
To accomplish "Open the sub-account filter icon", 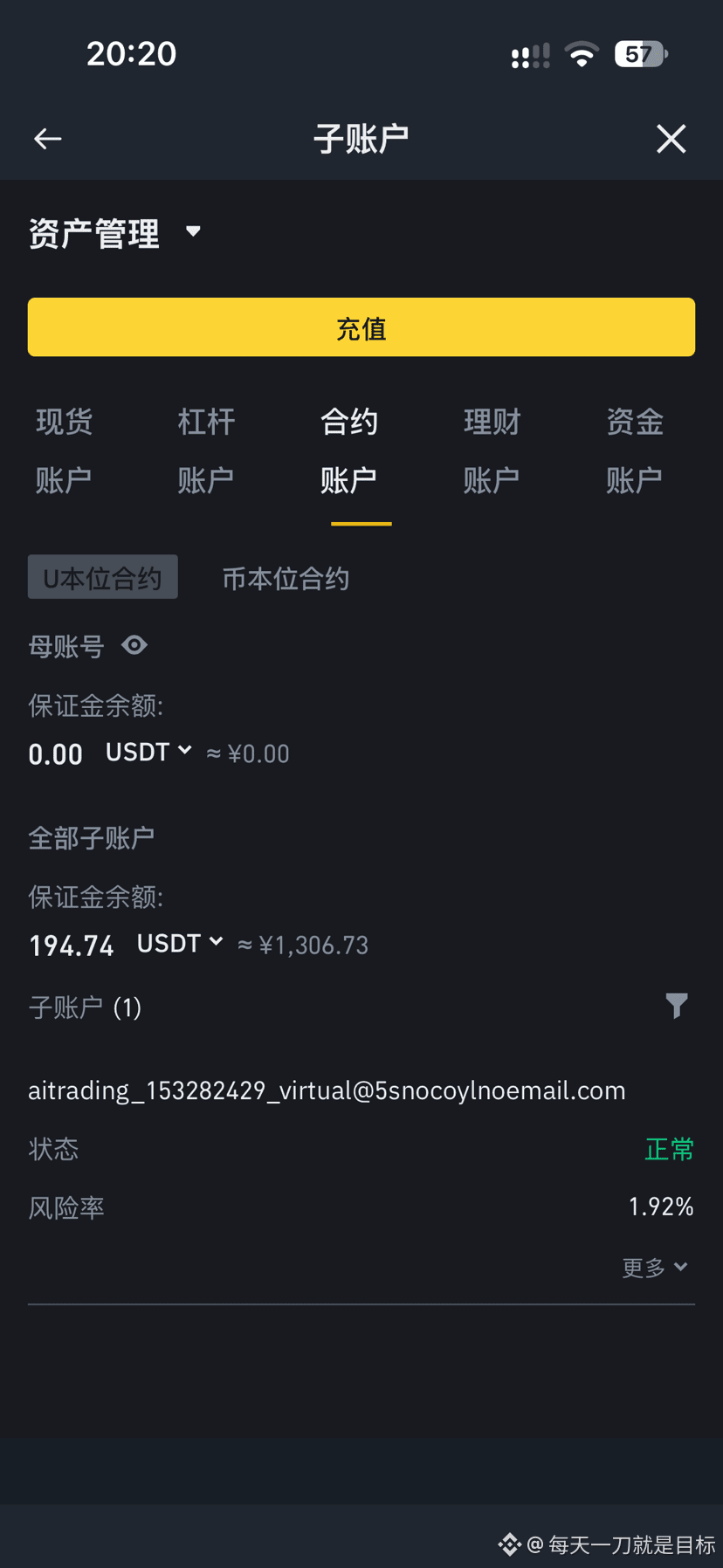I will [x=676, y=1006].
